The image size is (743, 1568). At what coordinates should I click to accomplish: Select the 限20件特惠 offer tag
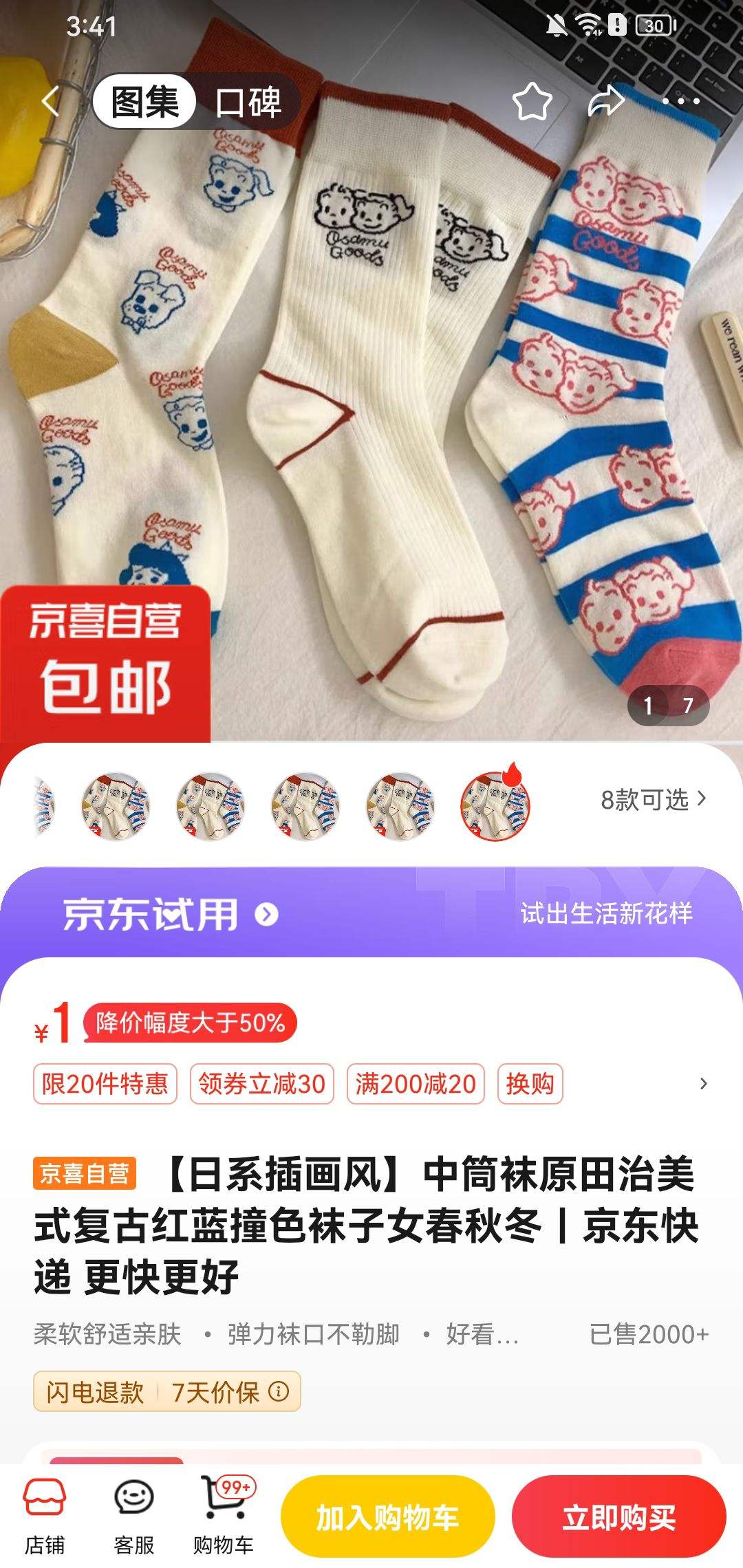click(105, 1085)
